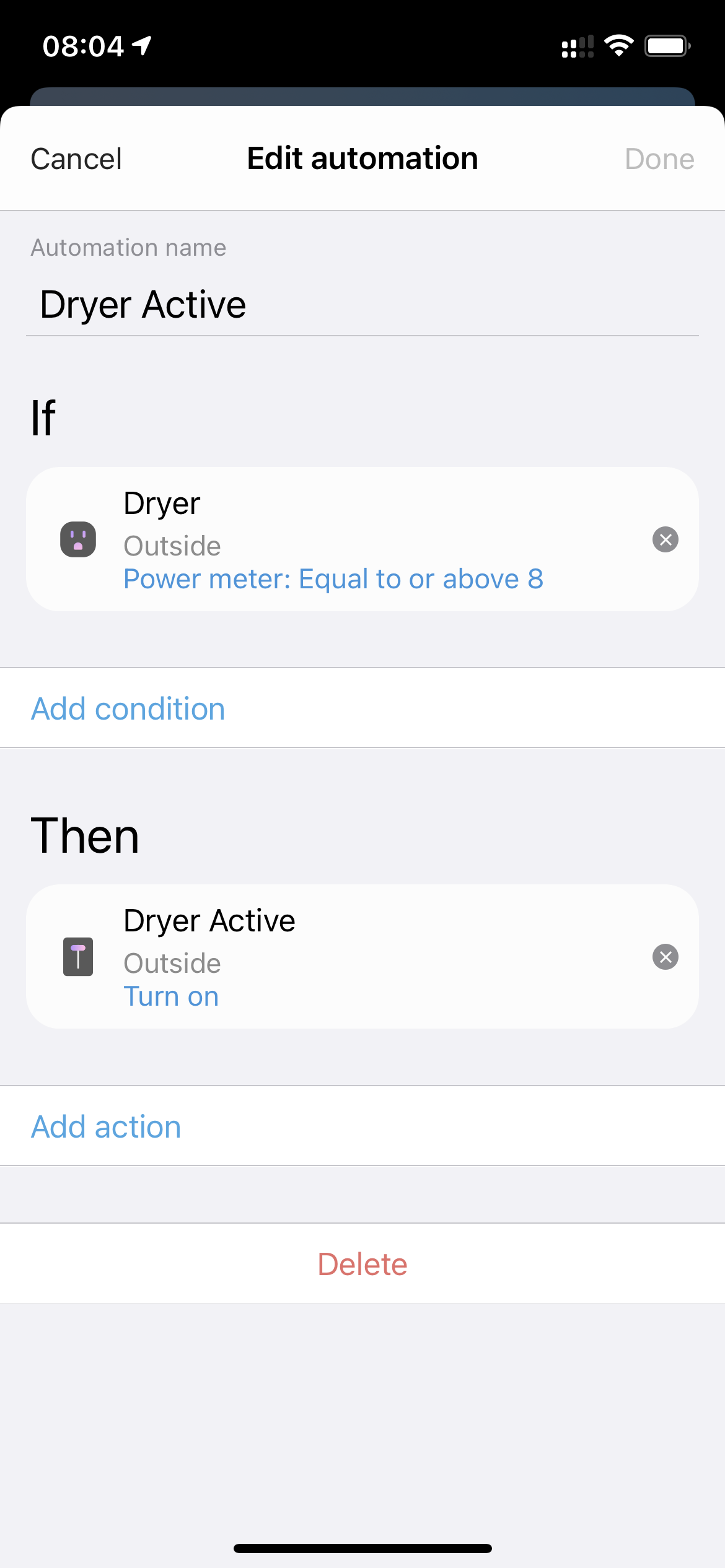Remove the Dryer Active action
Screen dimensions: 725x1568
pos(666,957)
